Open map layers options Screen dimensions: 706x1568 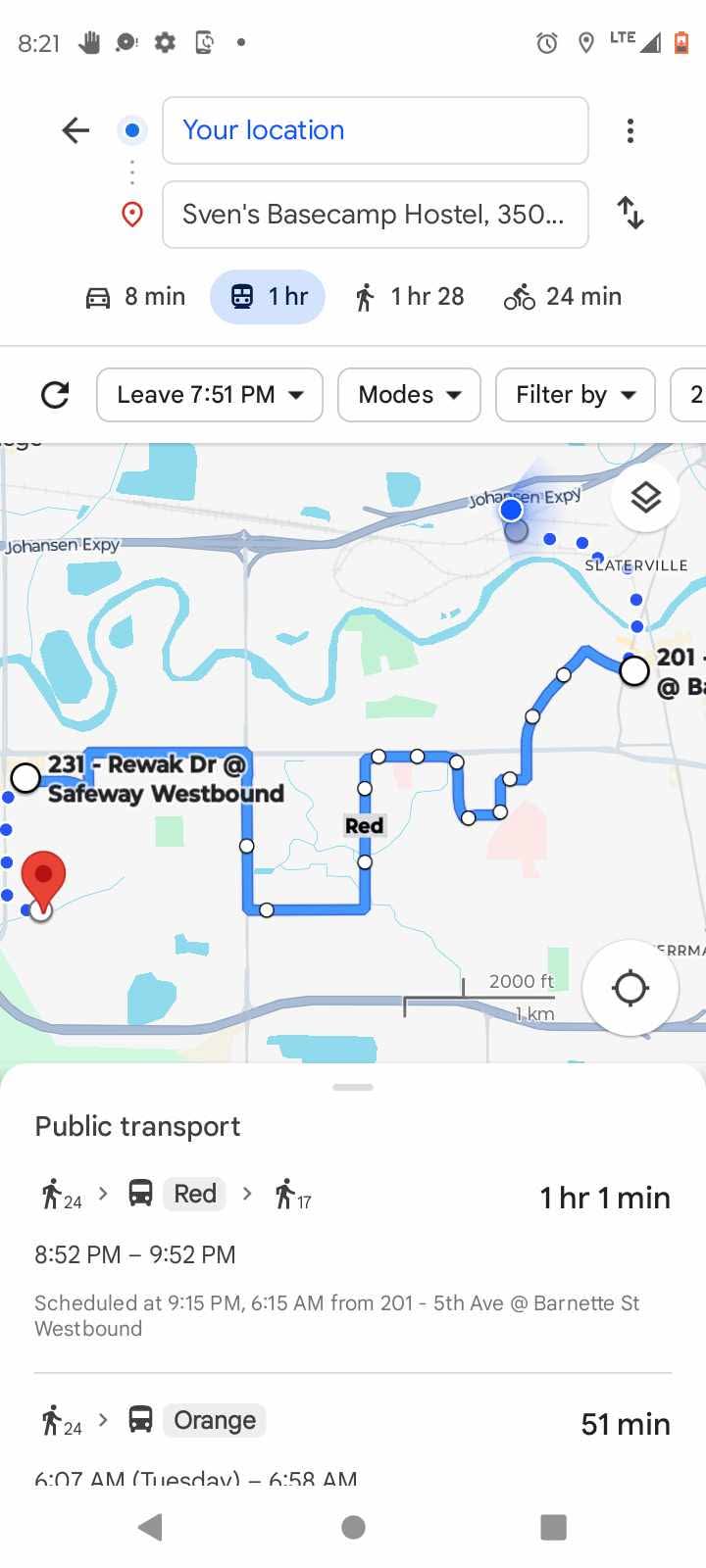coord(645,498)
